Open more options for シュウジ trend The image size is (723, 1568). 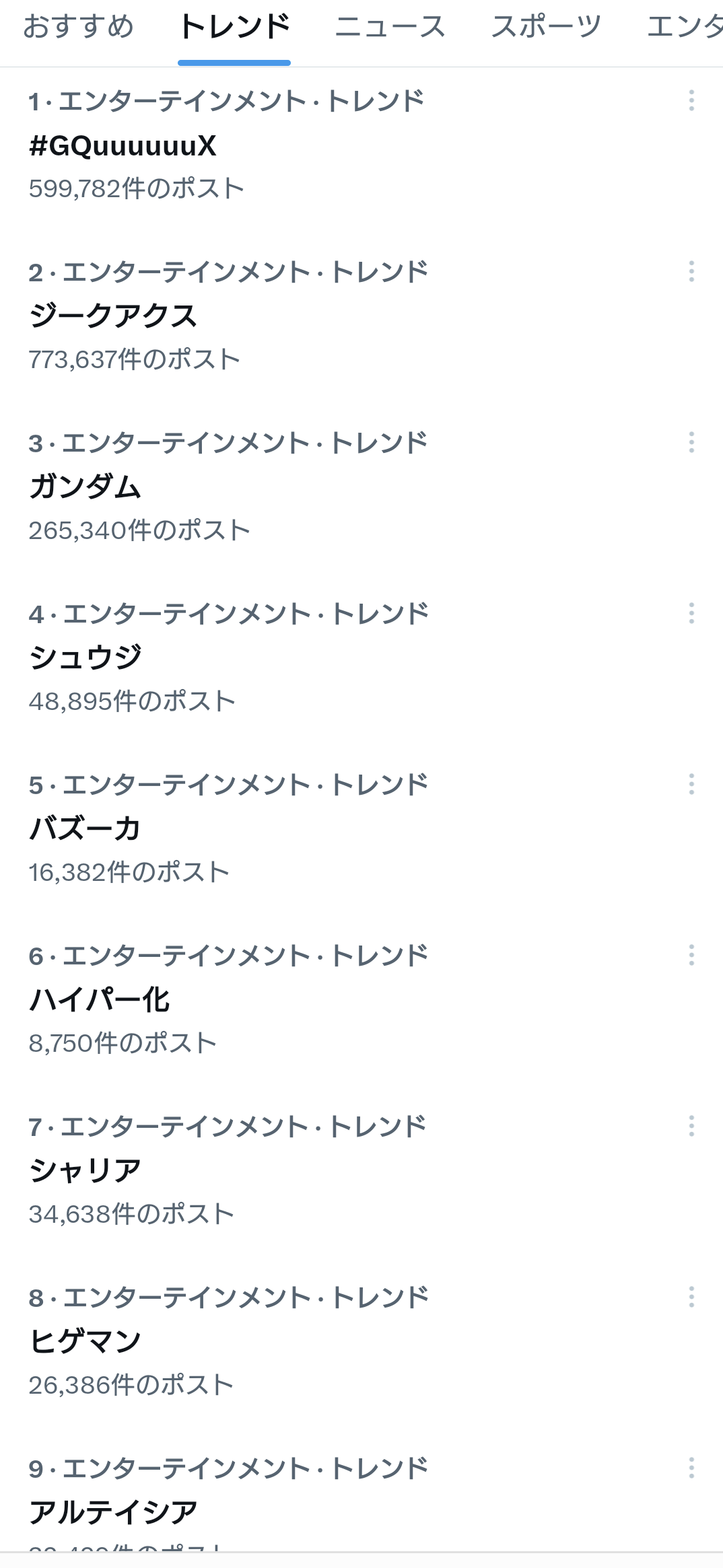(x=691, y=613)
